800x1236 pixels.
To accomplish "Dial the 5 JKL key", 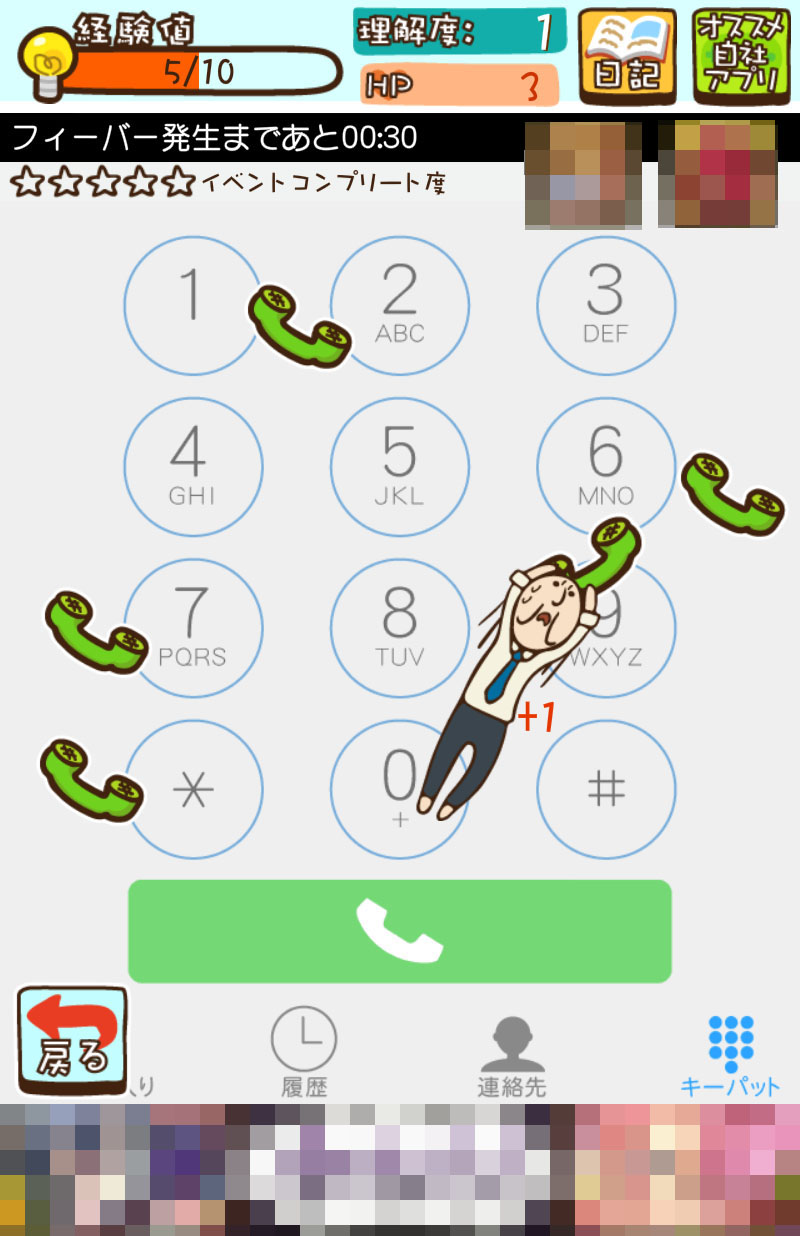I will (x=400, y=467).
